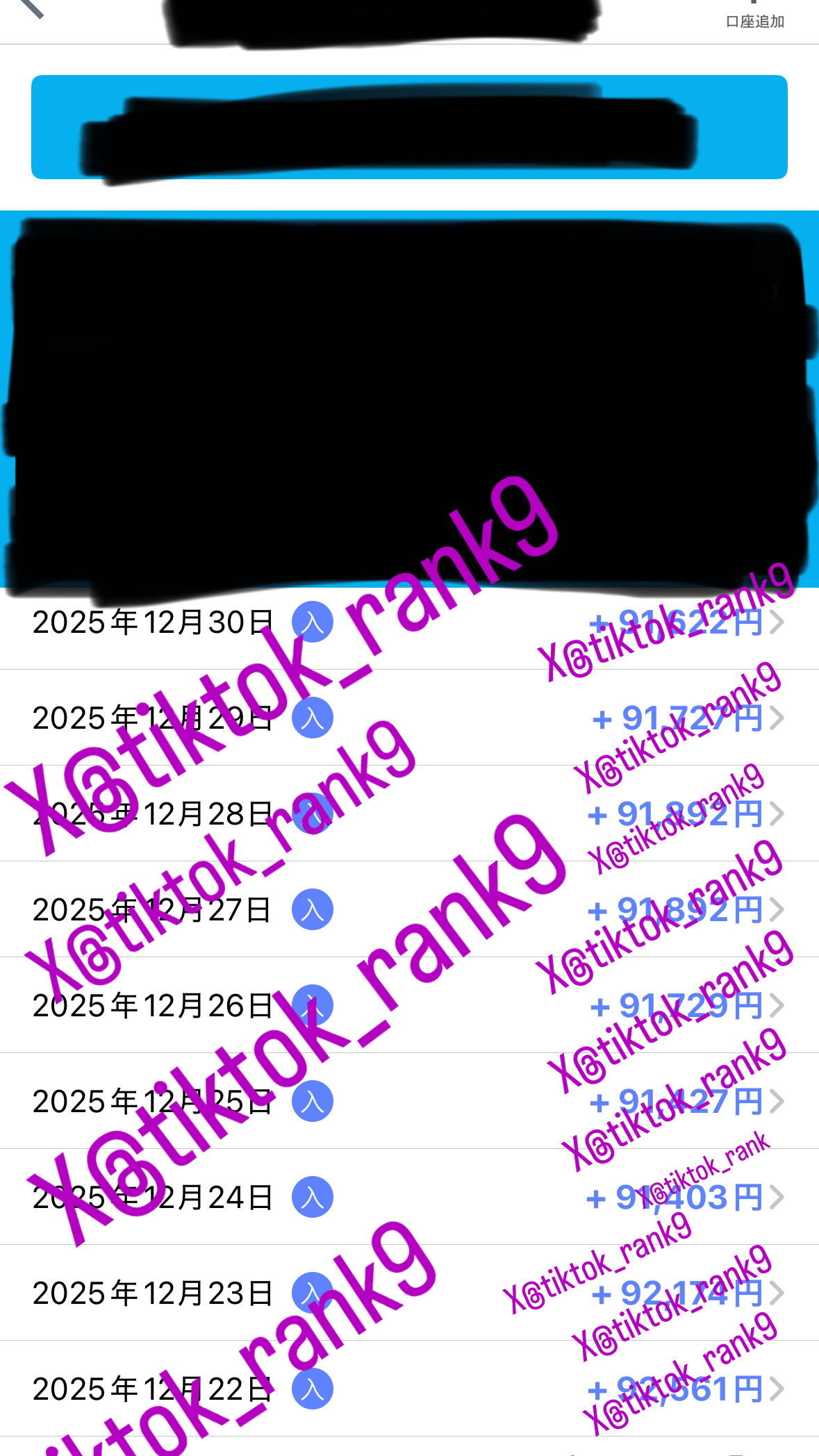
Task: View the 2025年12月23日 transaction entry
Action: (x=409, y=1293)
